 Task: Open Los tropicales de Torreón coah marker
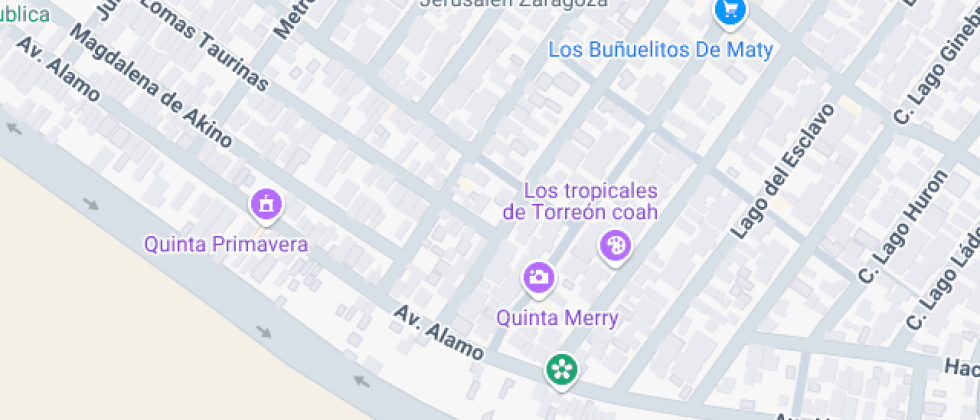point(616,246)
